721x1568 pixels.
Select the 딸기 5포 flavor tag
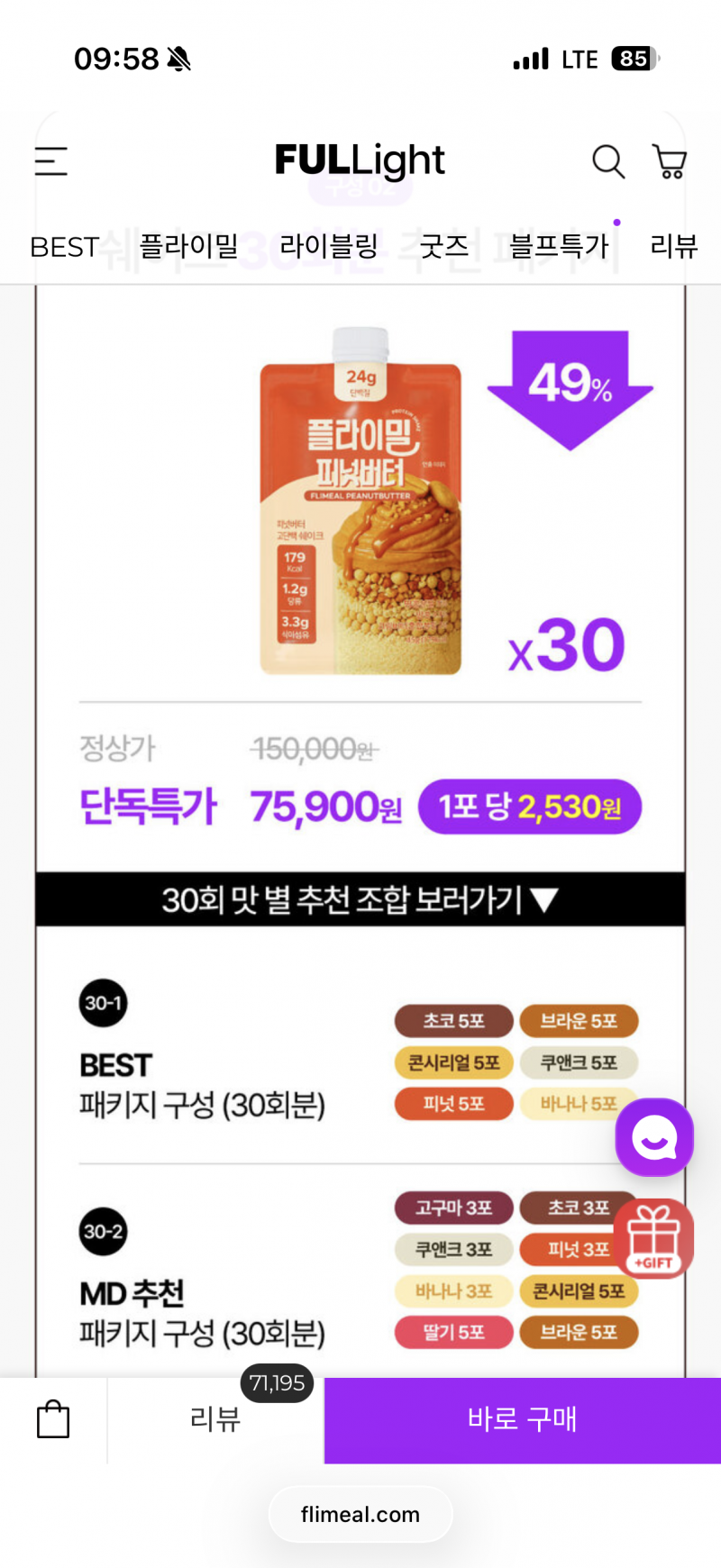tap(453, 1332)
